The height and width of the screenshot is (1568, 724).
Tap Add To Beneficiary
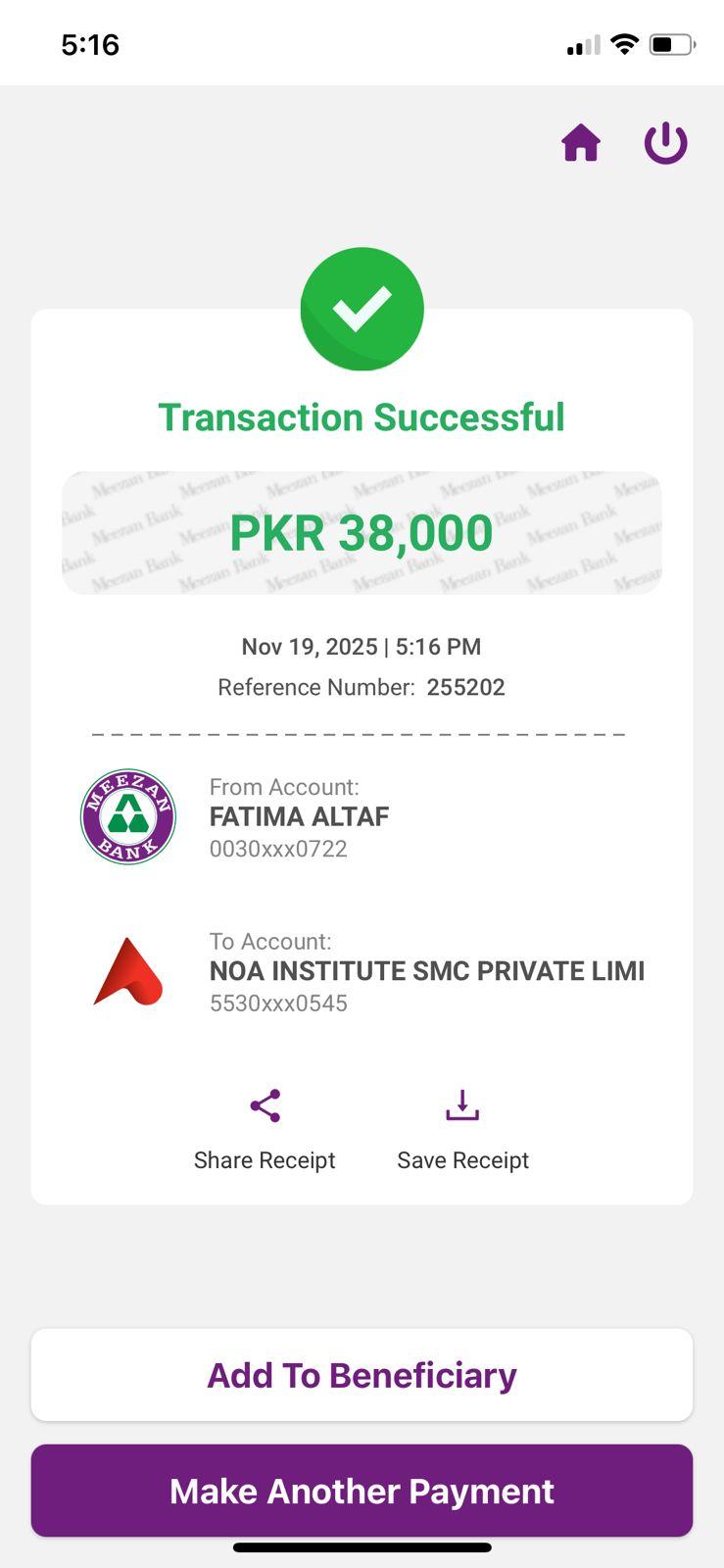click(362, 1375)
